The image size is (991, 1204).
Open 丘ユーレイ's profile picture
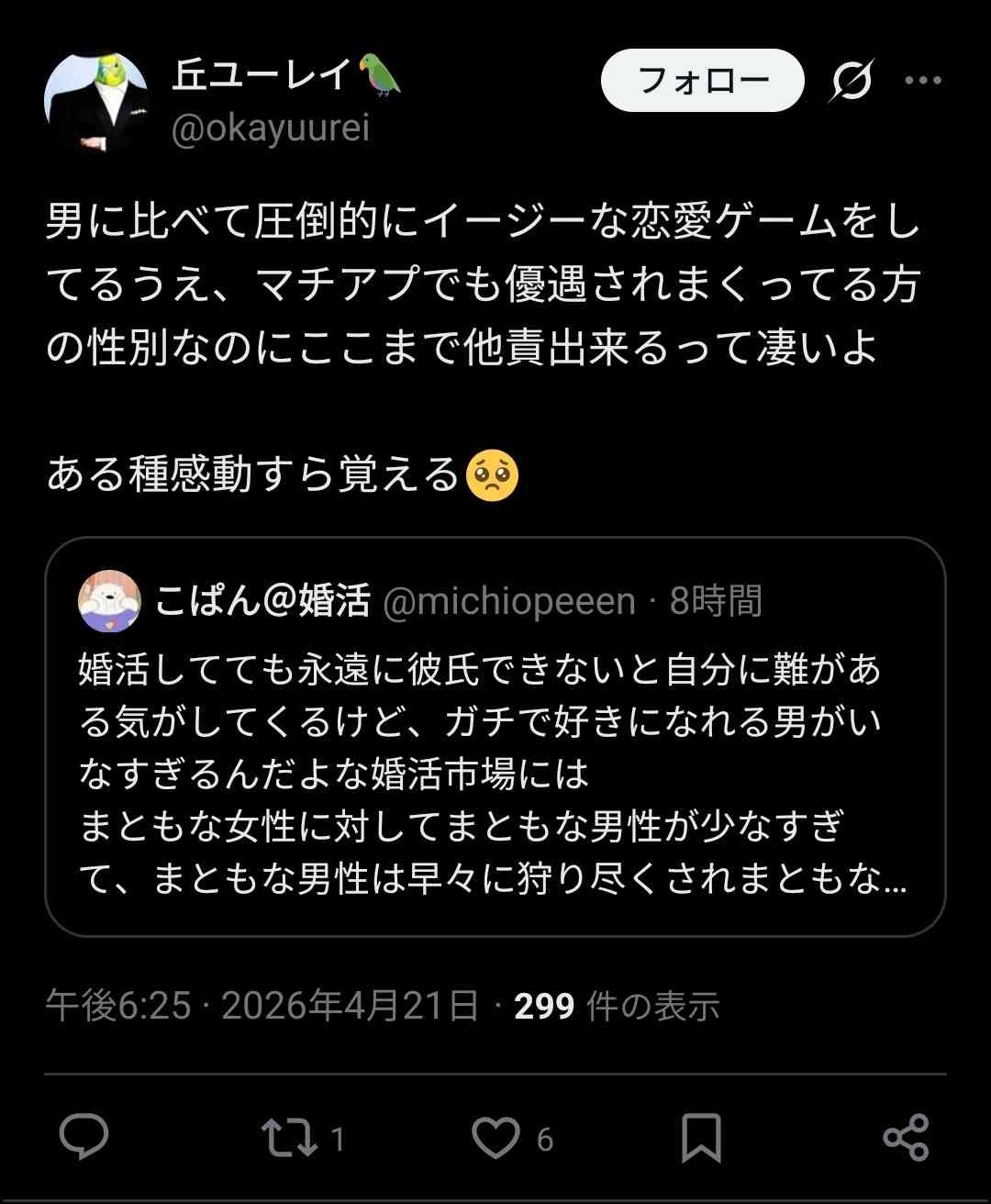[96, 103]
